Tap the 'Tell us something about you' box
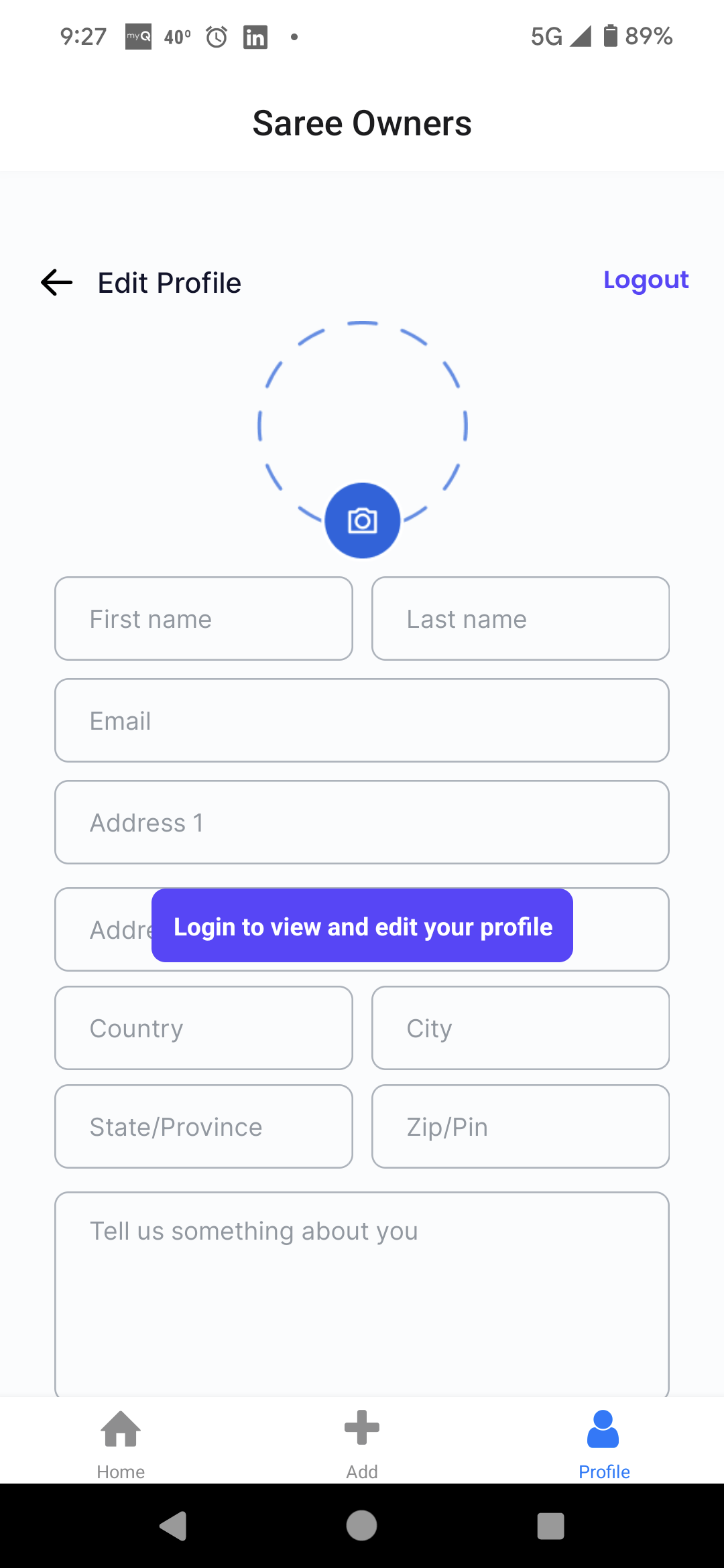 click(x=362, y=1295)
